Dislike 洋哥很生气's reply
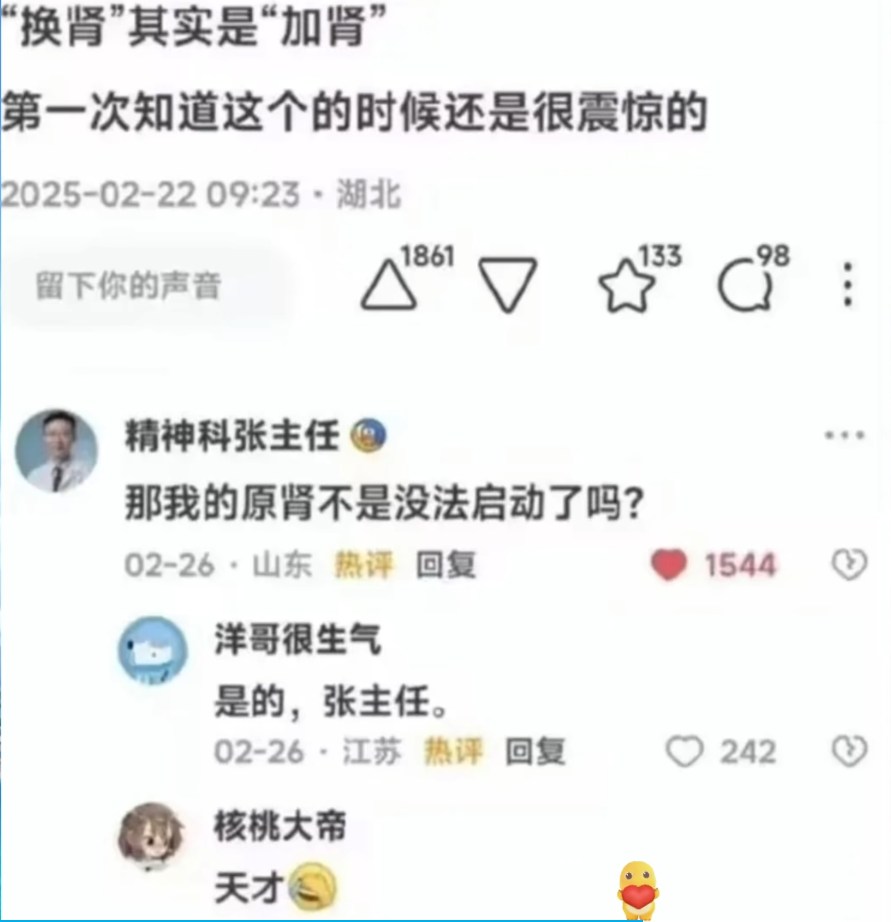The width and height of the screenshot is (891, 922). (849, 752)
